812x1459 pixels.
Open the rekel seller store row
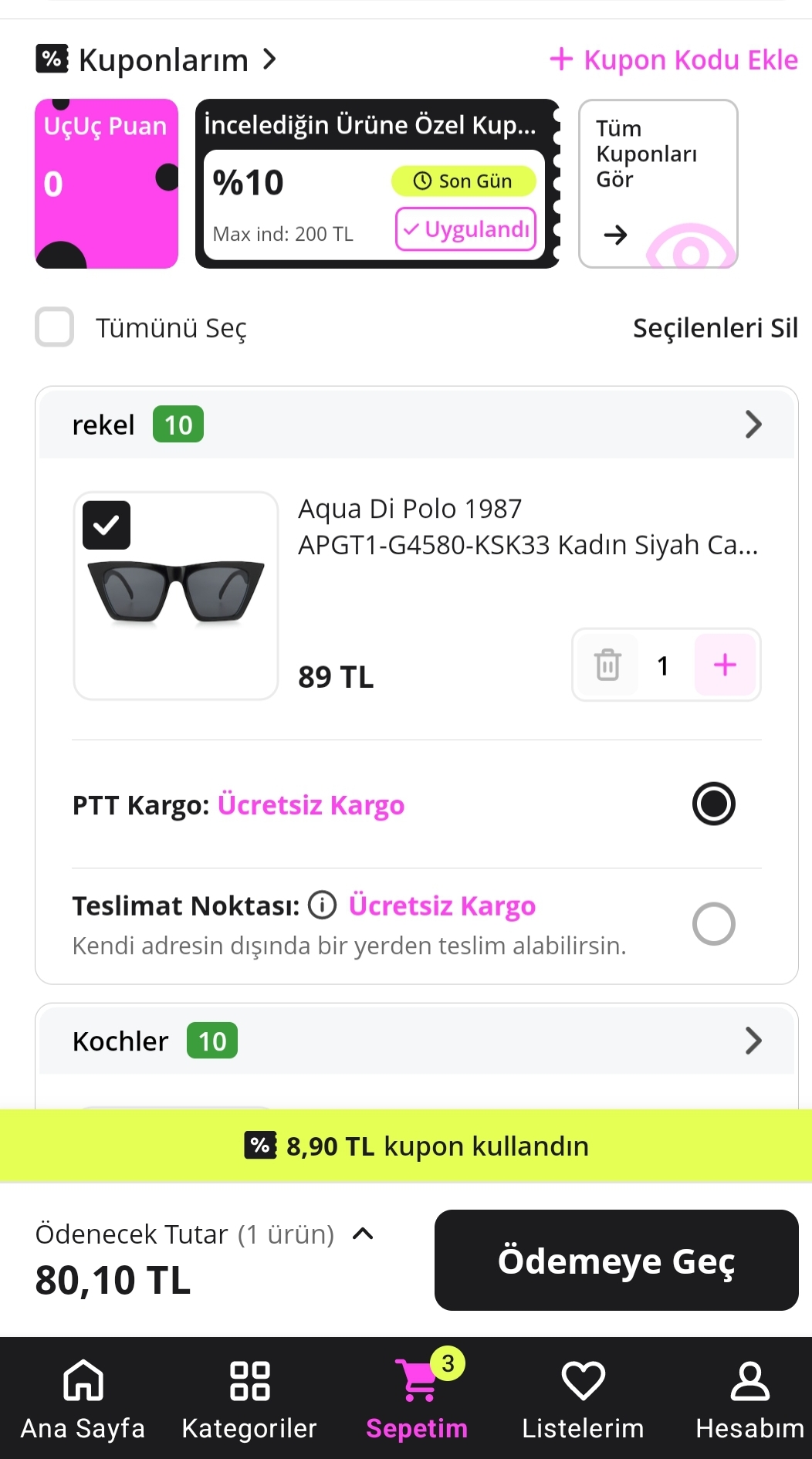coord(417,425)
